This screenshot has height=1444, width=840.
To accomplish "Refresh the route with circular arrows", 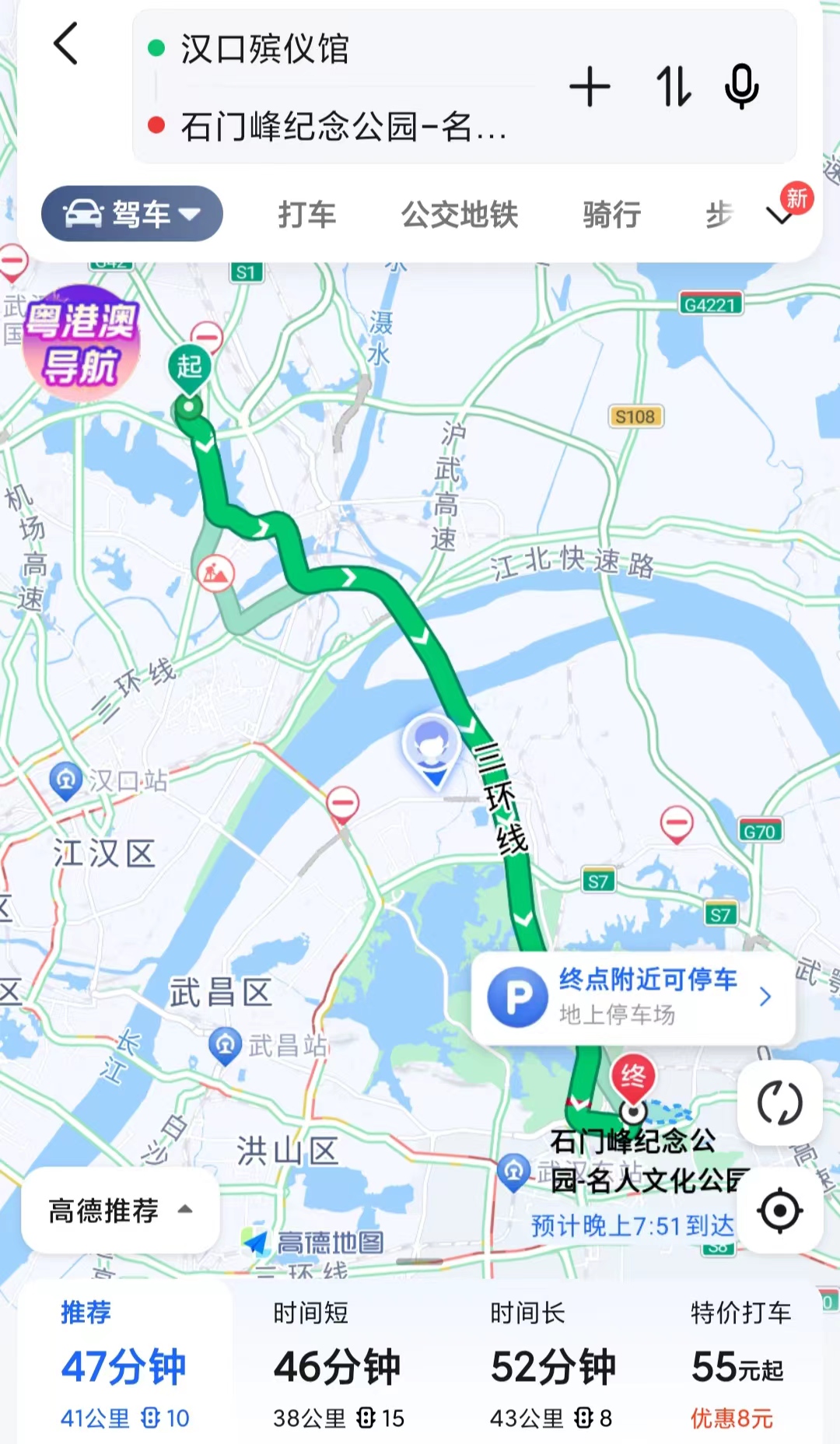I will [779, 1103].
